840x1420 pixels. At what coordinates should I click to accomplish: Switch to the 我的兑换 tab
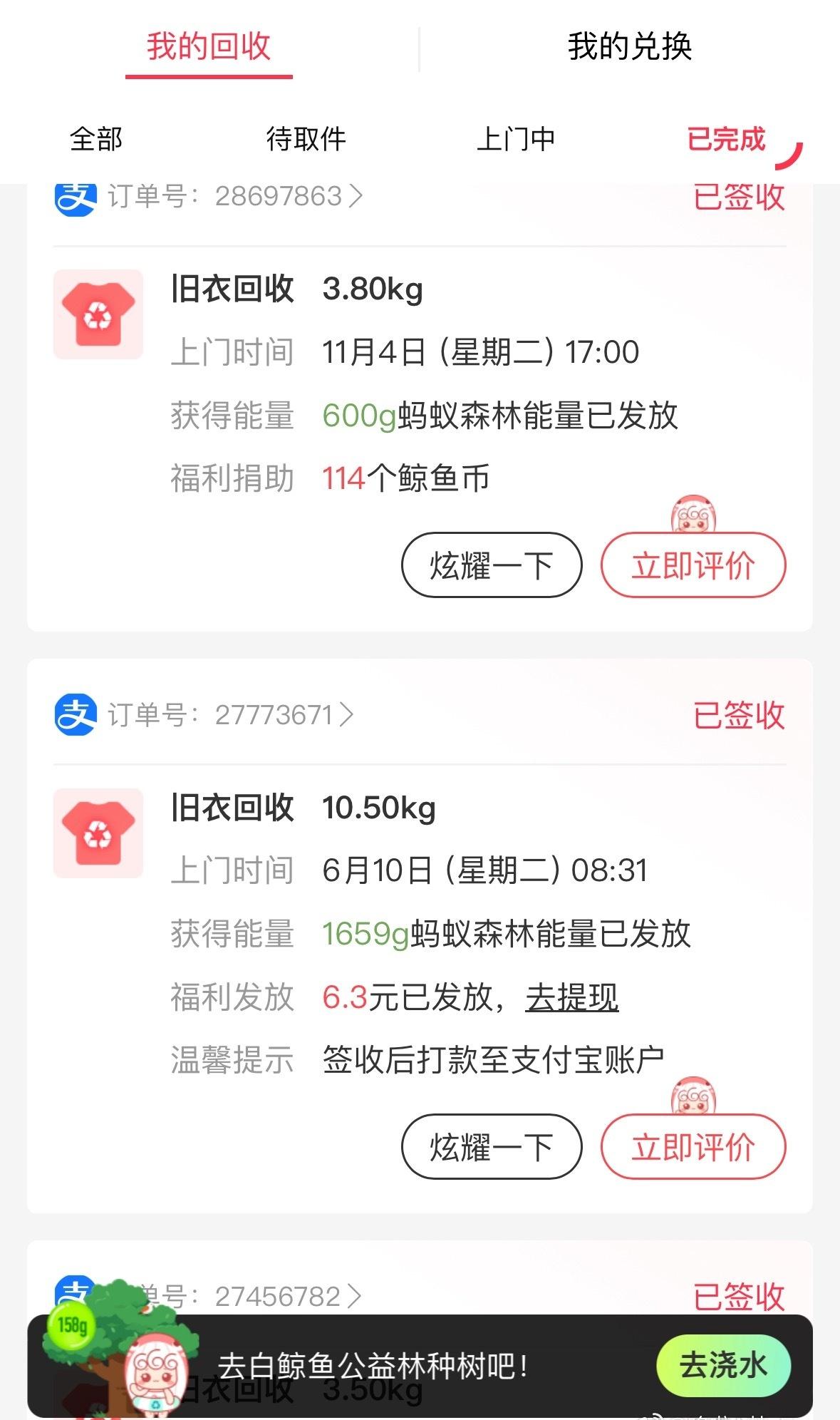pos(630,47)
